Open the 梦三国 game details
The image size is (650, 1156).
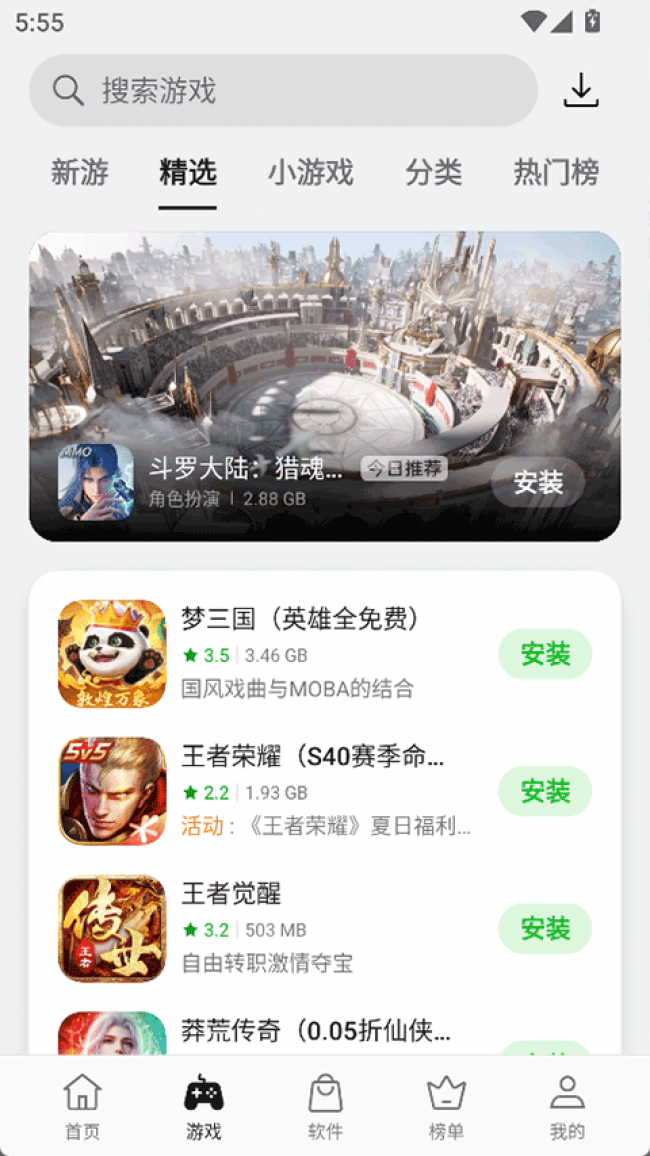pyautogui.click(x=300, y=620)
